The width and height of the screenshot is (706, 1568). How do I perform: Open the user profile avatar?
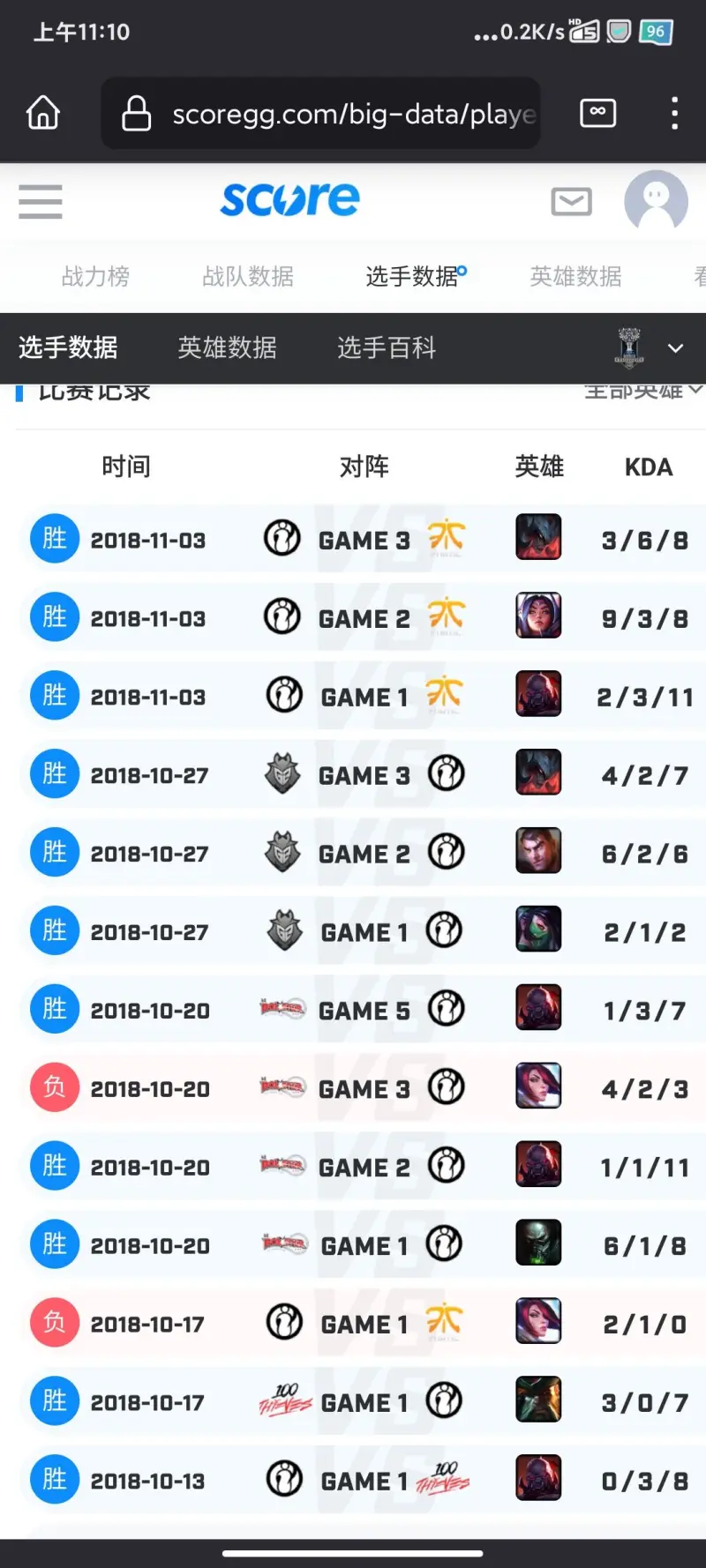coord(656,201)
